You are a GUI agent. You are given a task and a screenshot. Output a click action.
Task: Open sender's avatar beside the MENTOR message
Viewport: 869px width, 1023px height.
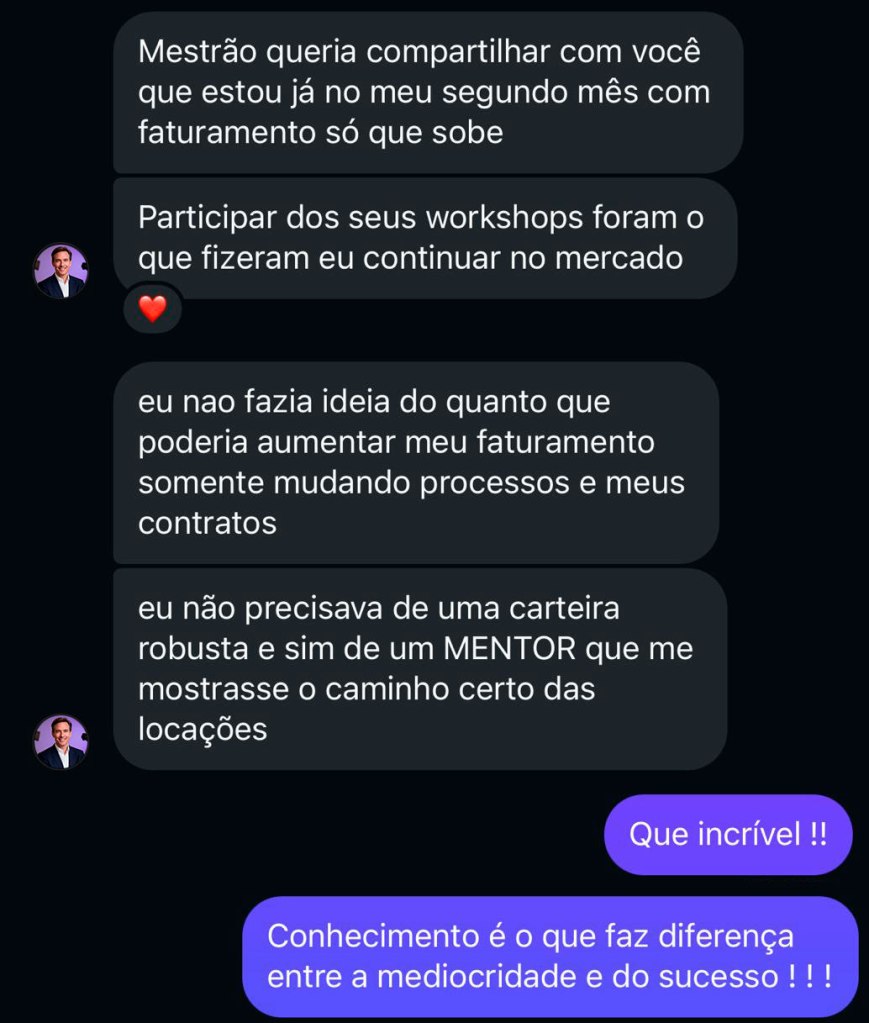(61, 741)
